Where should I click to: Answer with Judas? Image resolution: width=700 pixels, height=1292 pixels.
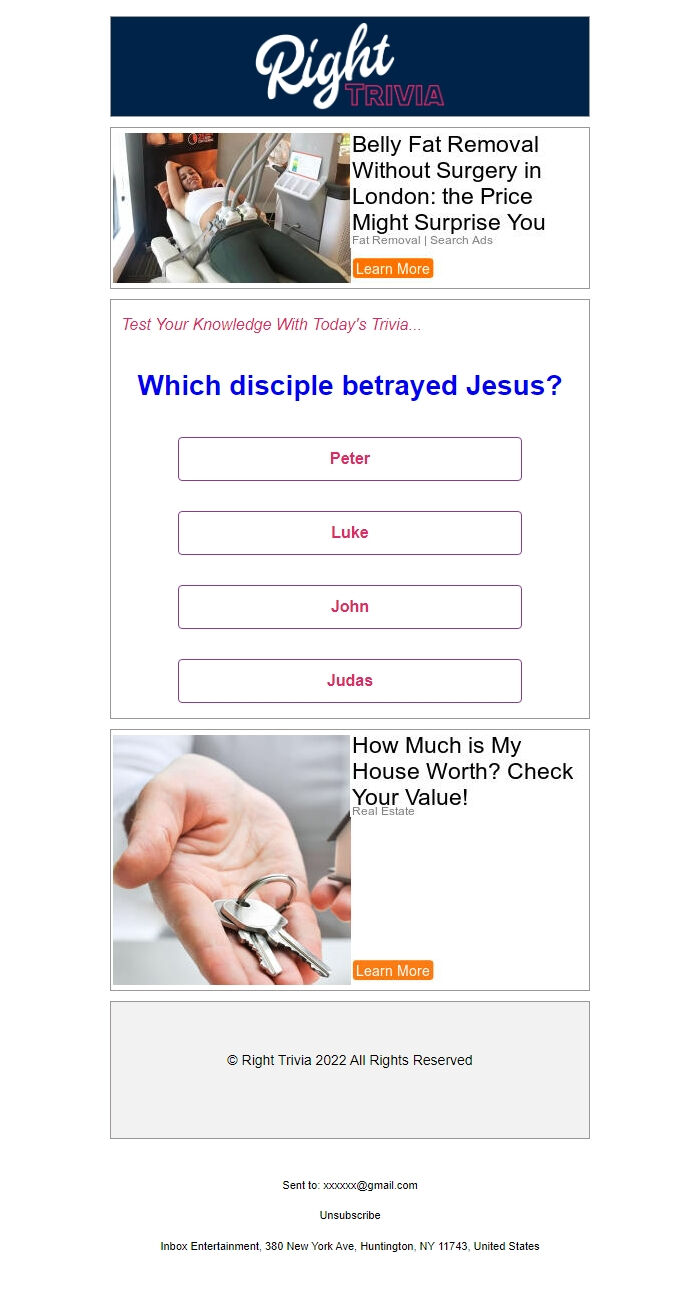(350, 681)
